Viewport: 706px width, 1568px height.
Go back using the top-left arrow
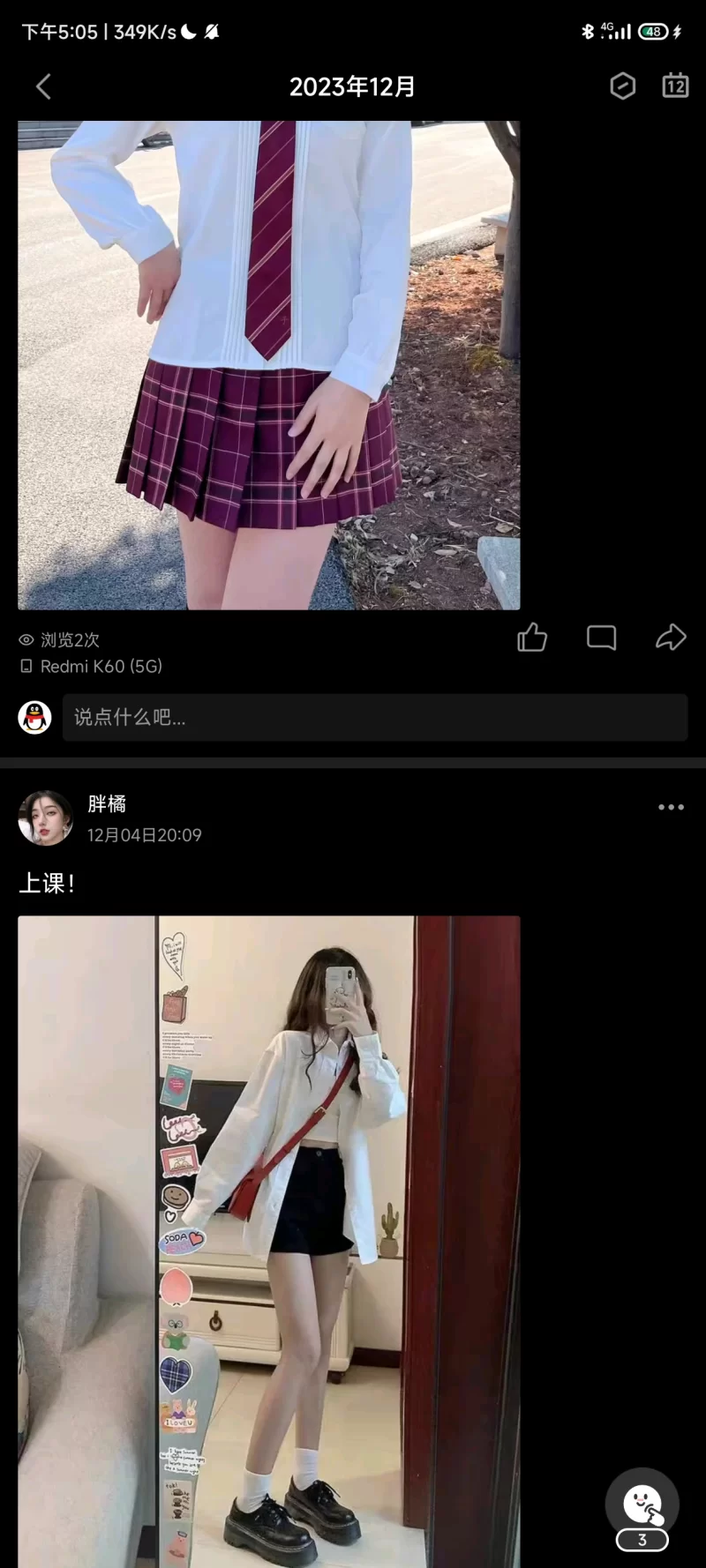[x=43, y=86]
